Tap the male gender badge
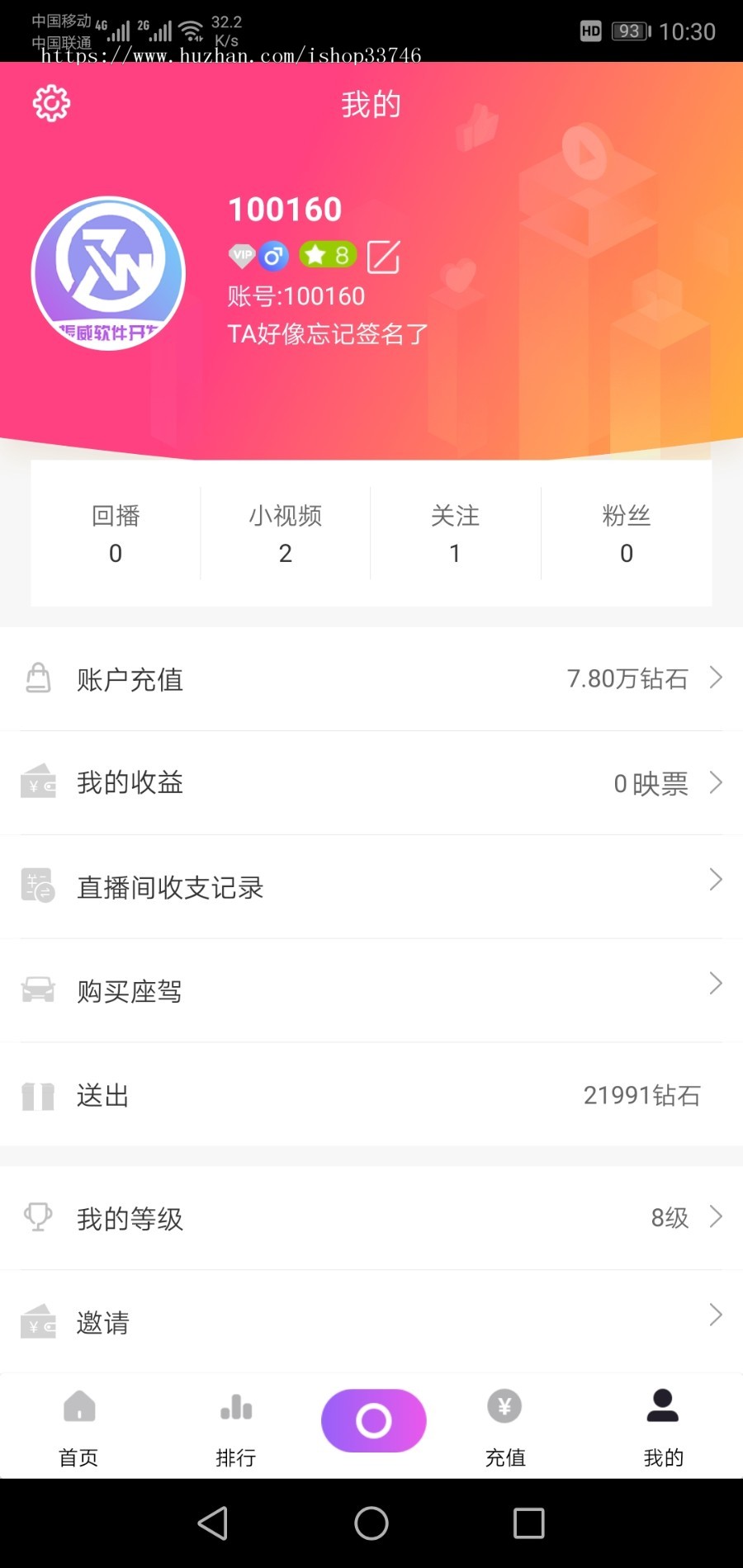The image size is (743, 1568). [273, 256]
